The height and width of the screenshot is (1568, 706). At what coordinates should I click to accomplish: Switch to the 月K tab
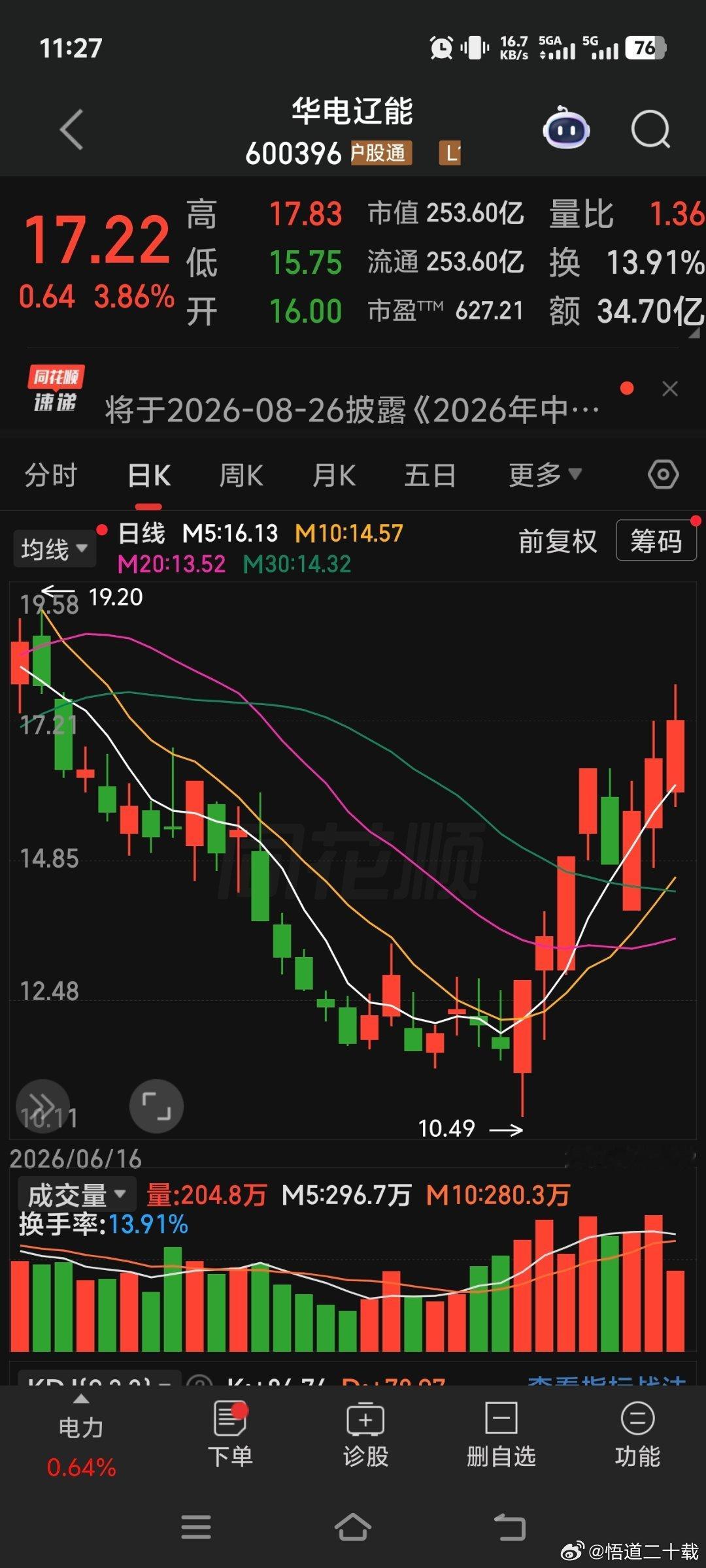[x=334, y=475]
